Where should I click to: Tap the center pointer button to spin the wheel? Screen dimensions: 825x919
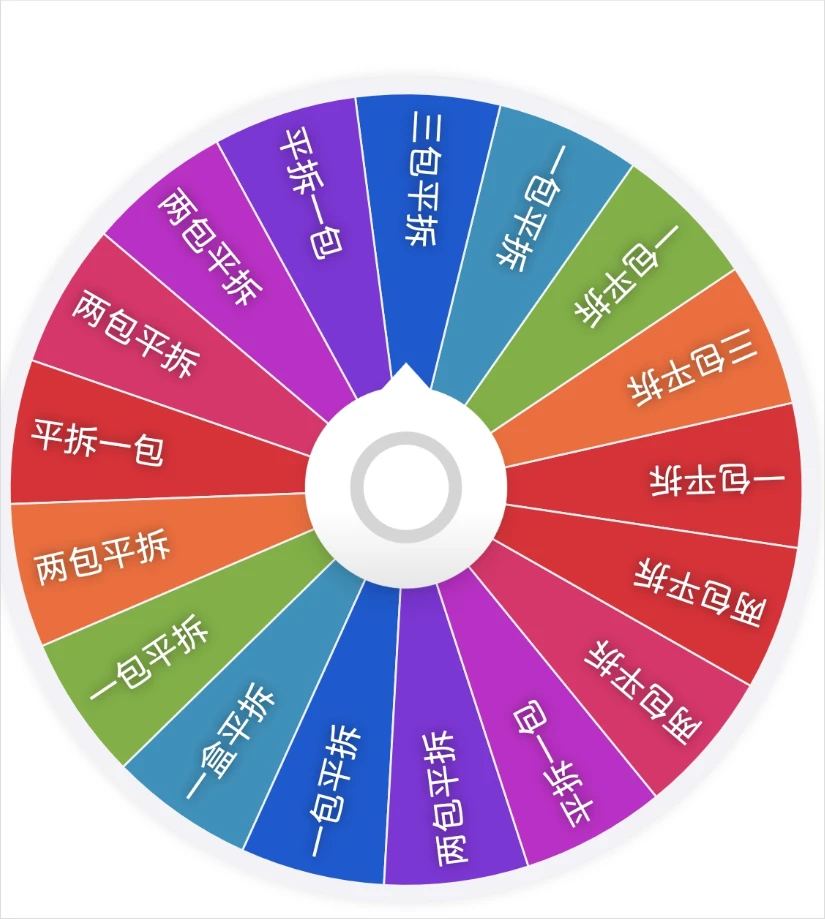405,487
